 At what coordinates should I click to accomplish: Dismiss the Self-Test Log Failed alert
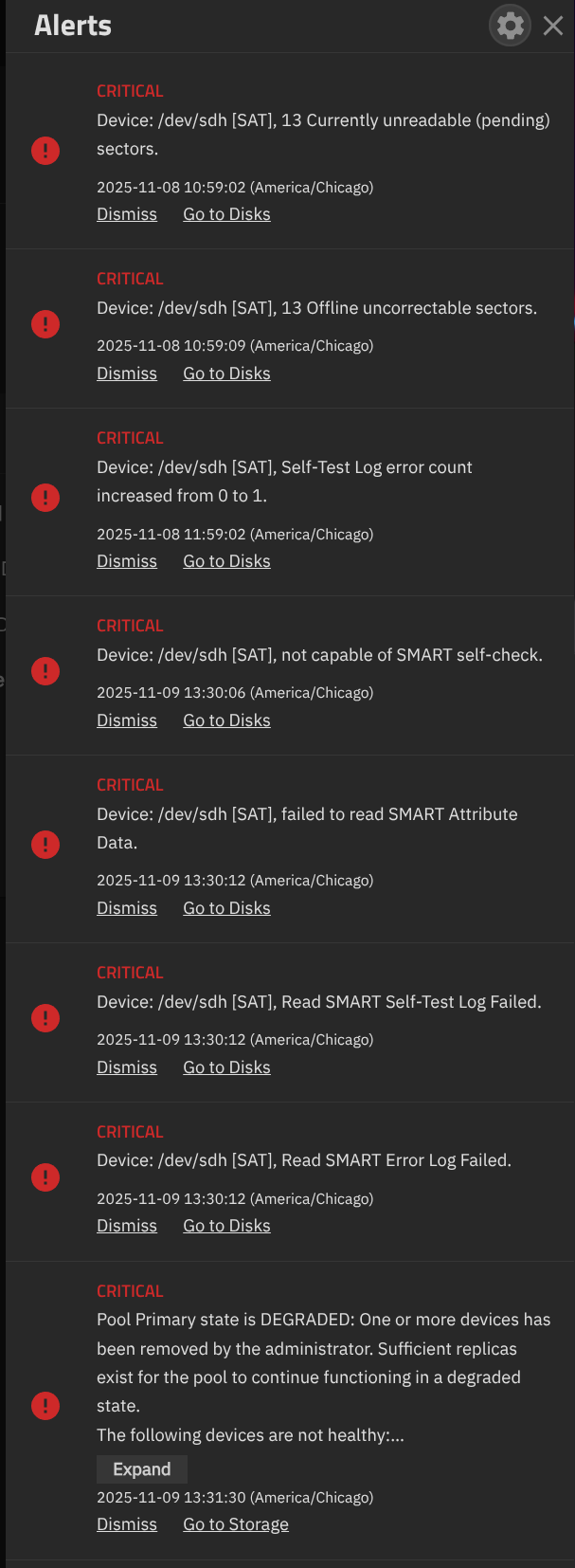(x=127, y=1067)
